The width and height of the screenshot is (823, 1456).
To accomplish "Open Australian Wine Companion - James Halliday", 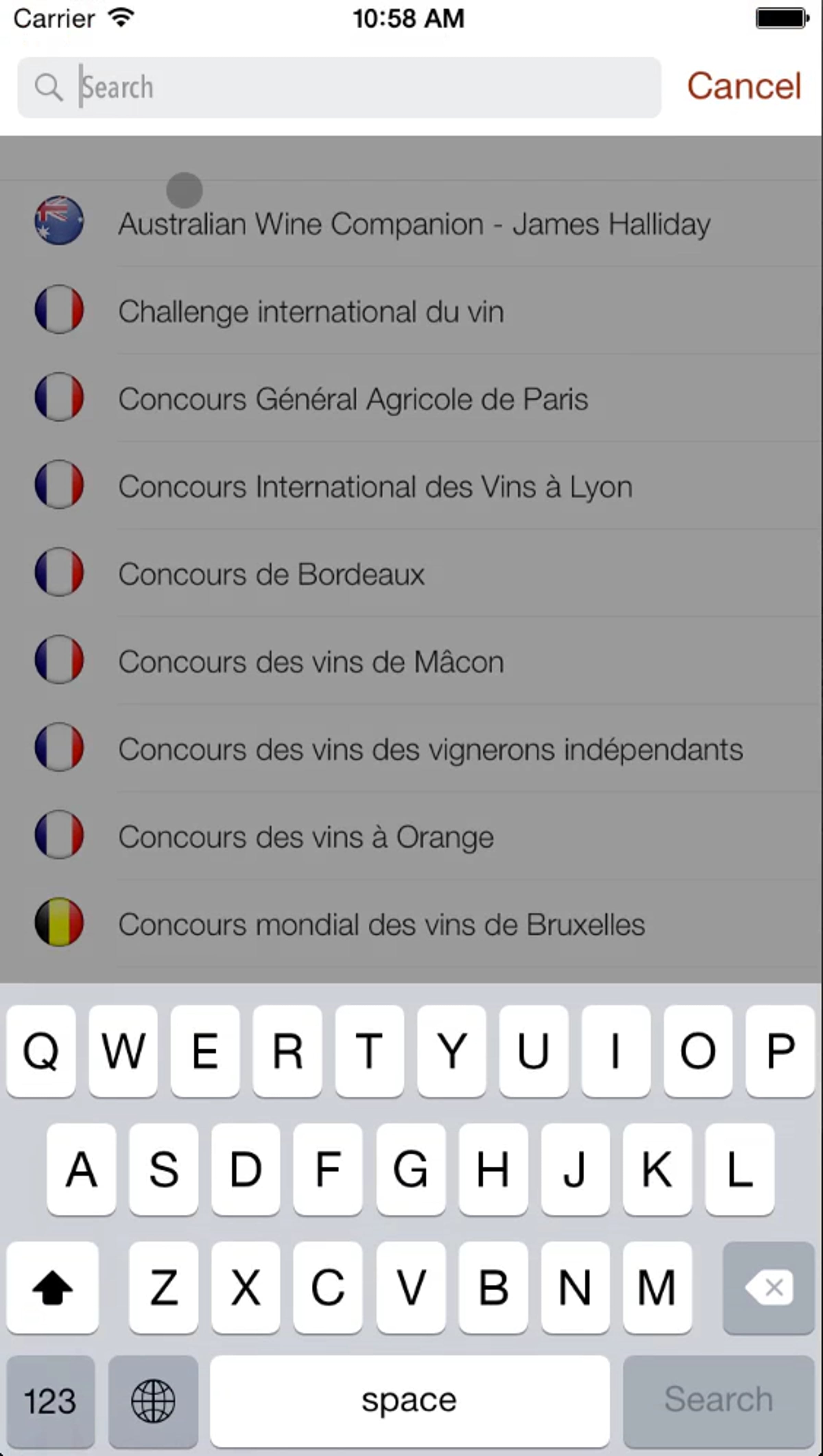I will coord(414,224).
